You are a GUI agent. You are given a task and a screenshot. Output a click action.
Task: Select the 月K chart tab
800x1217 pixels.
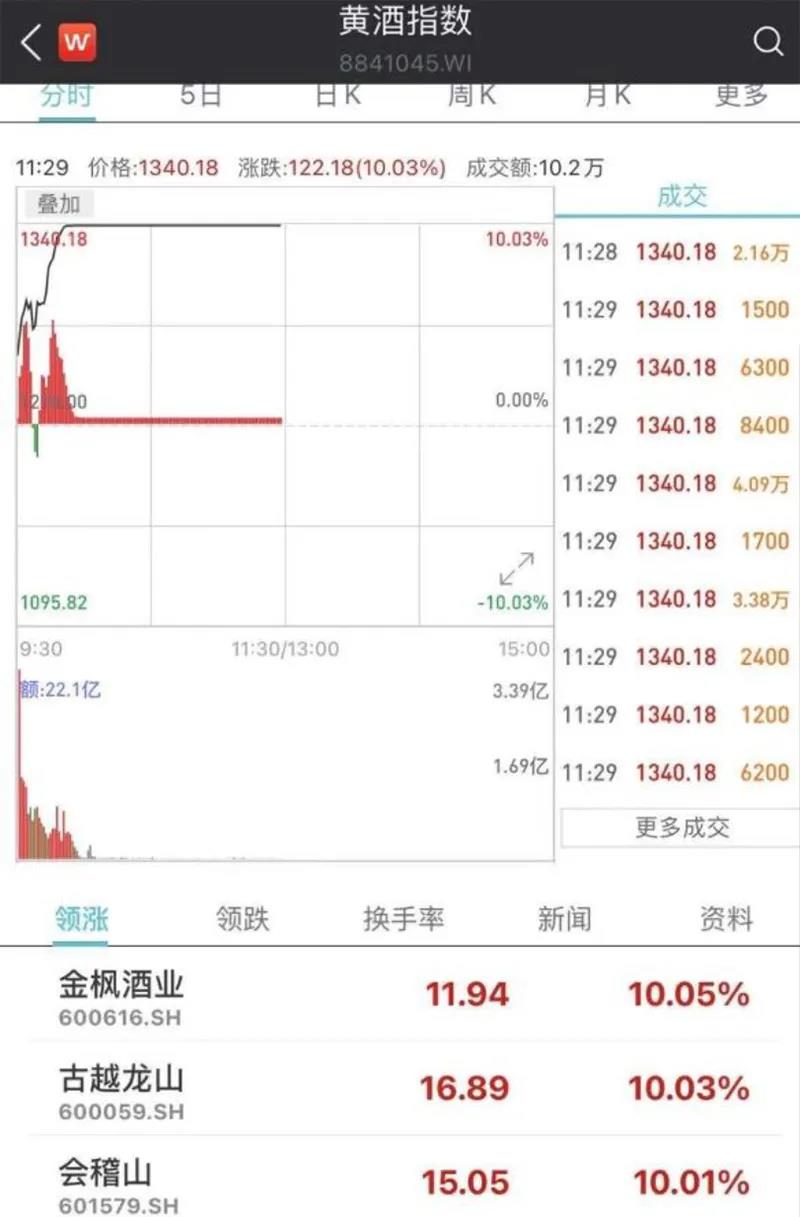[x=607, y=96]
